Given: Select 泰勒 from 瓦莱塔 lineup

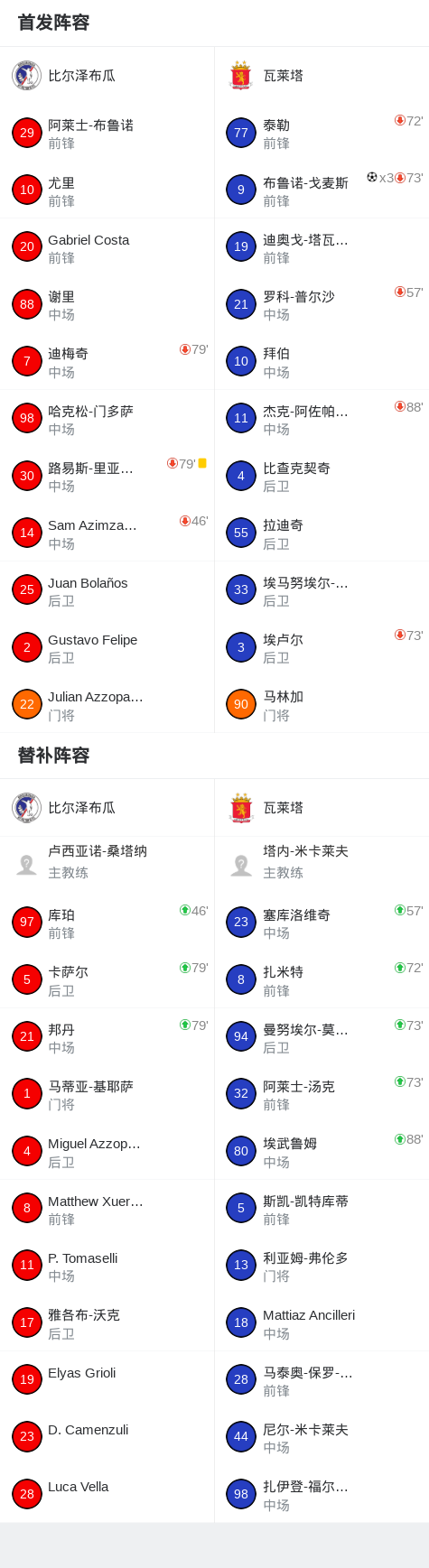Looking at the screenshot, I should 322,134.
